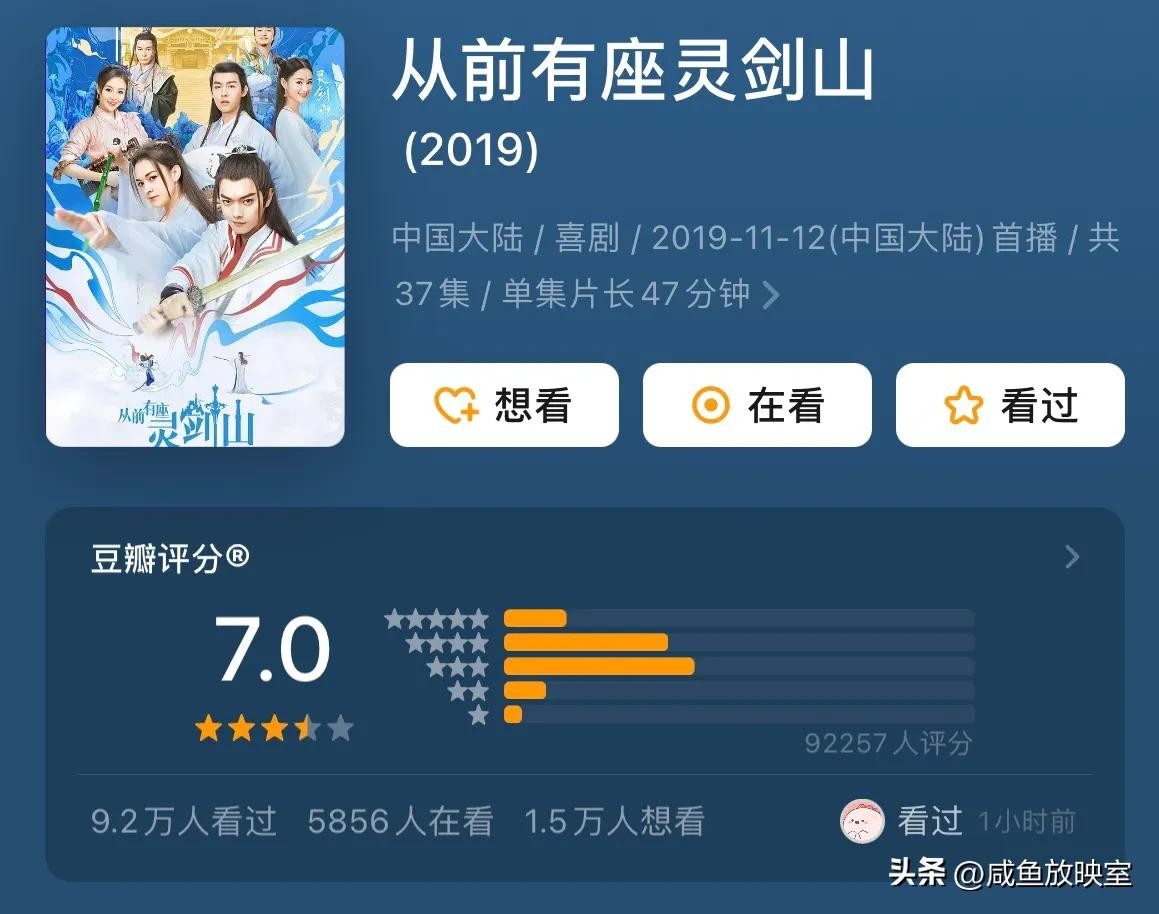Open the drama poster image
This screenshot has width=1159, height=914.
195,237
